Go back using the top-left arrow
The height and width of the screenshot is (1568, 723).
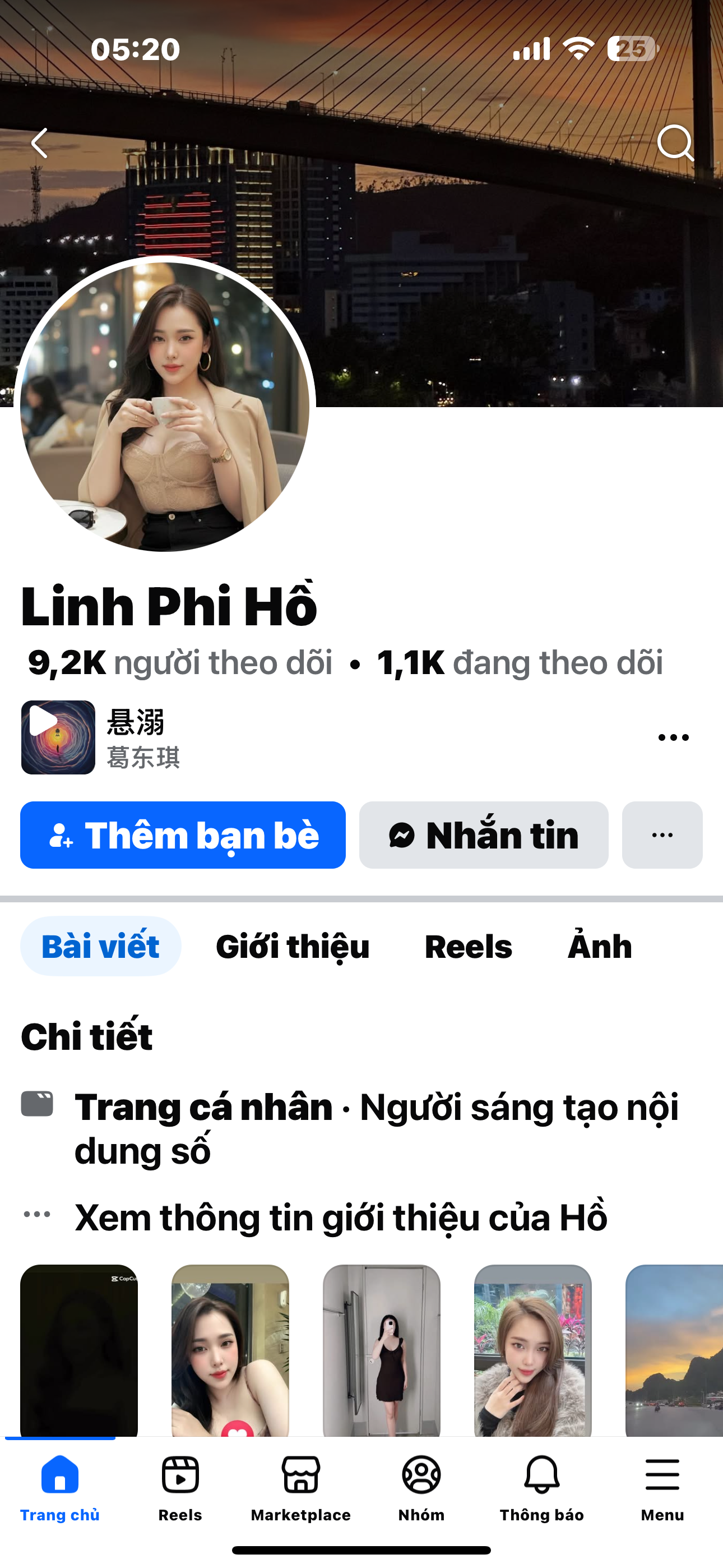(x=40, y=144)
